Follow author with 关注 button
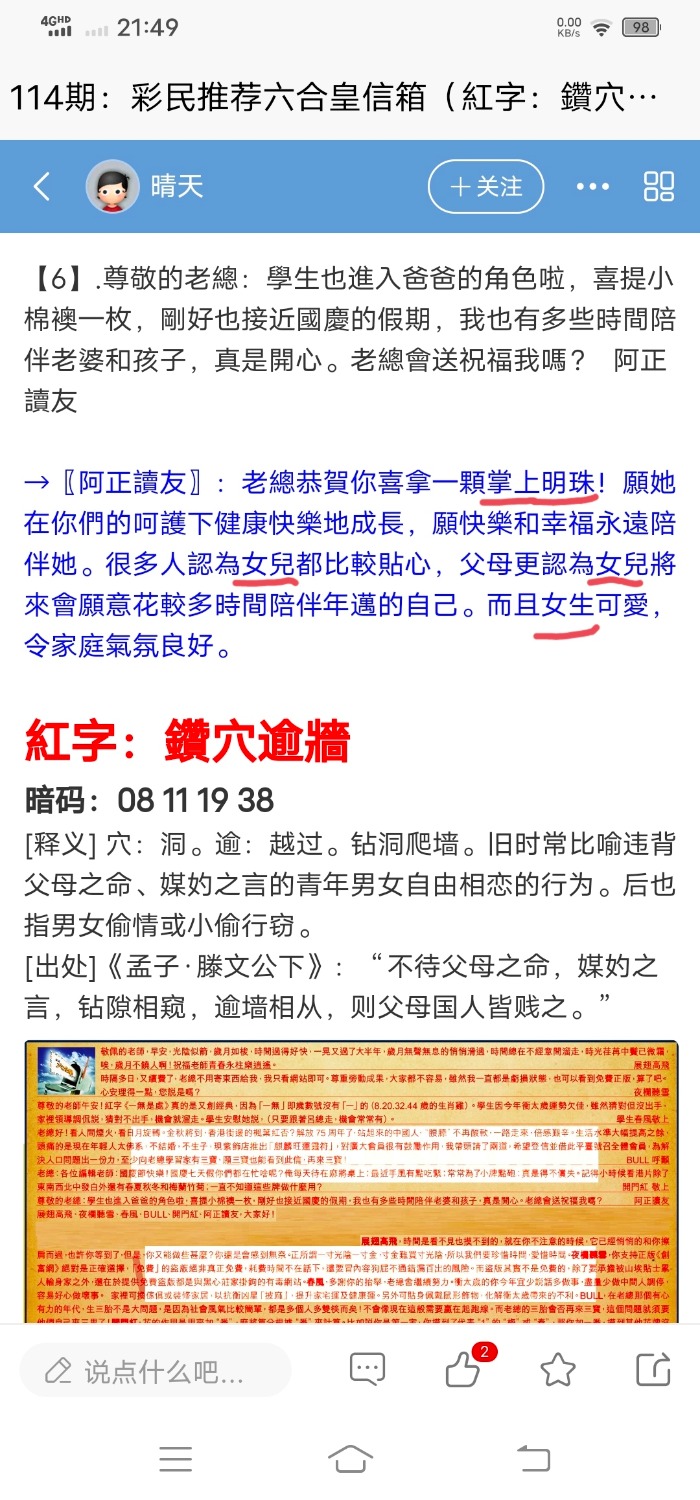 pos(486,187)
